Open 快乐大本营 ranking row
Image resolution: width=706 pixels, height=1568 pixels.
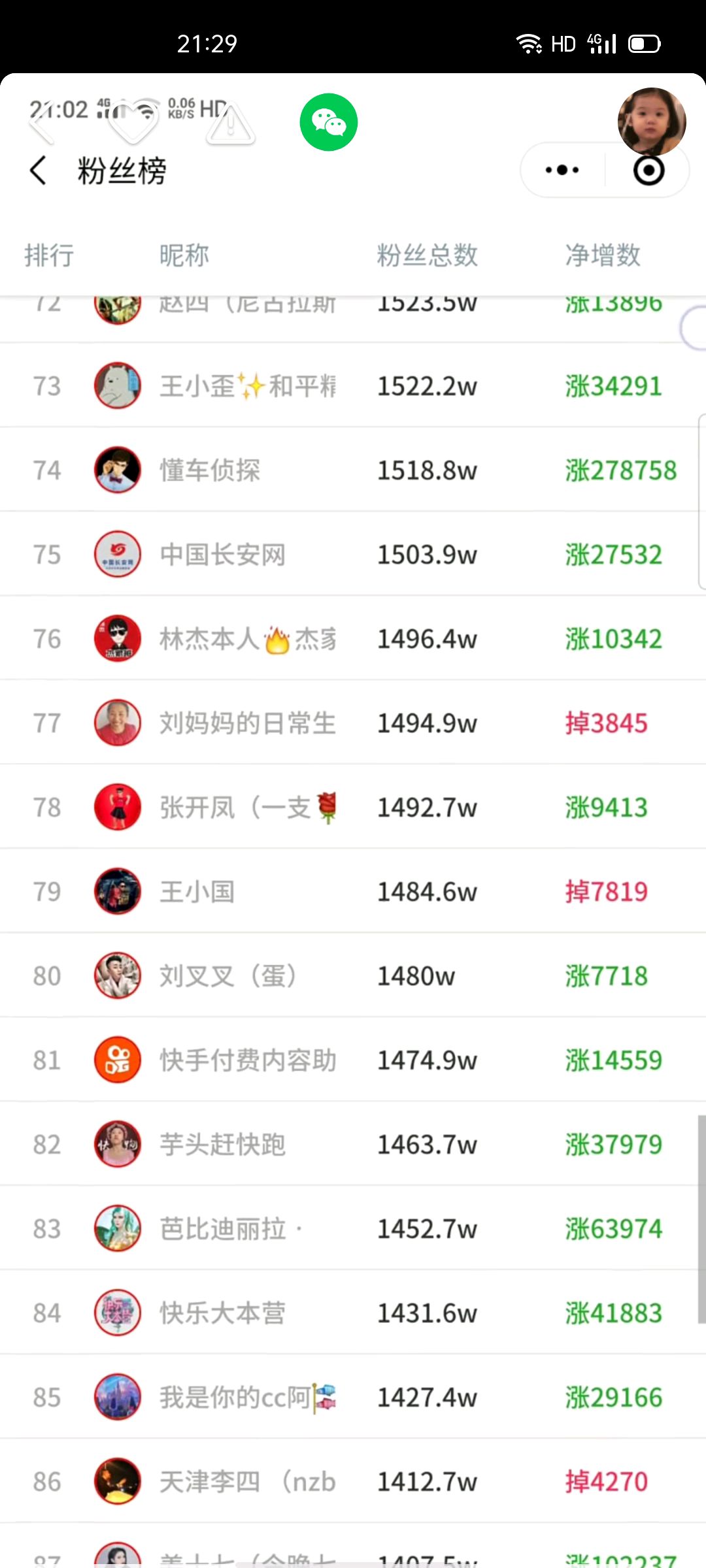pos(223,1313)
